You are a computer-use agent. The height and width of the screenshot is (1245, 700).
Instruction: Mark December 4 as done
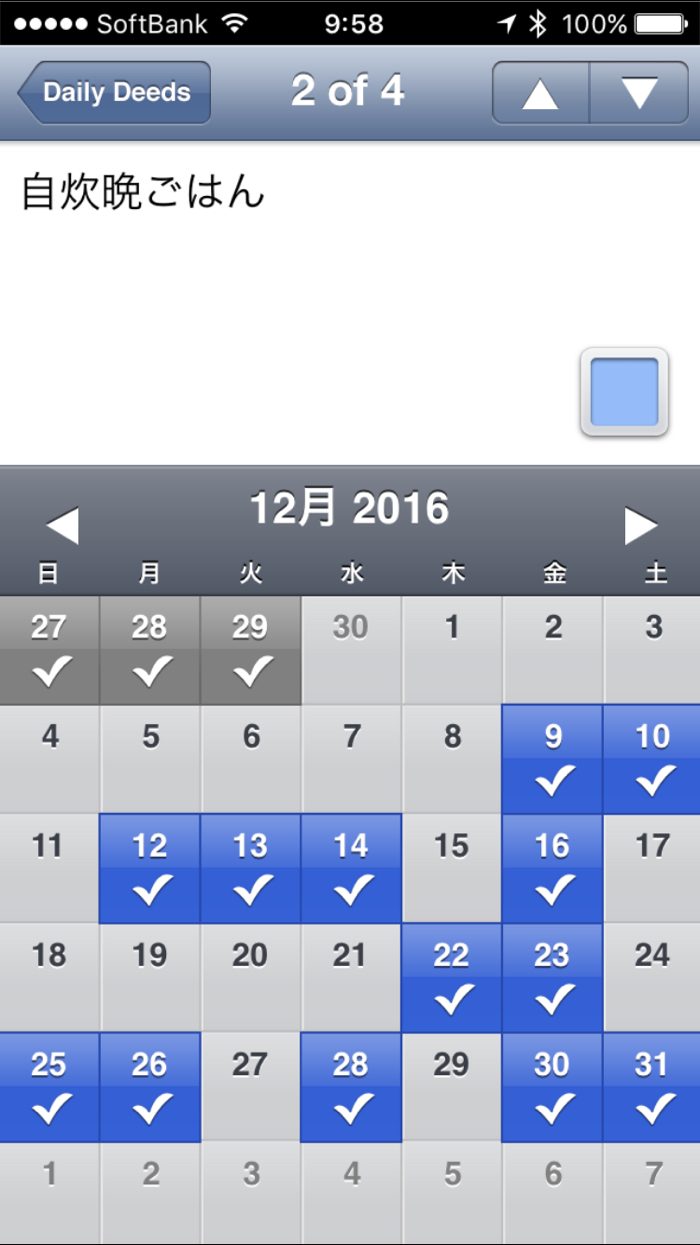[50, 759]
